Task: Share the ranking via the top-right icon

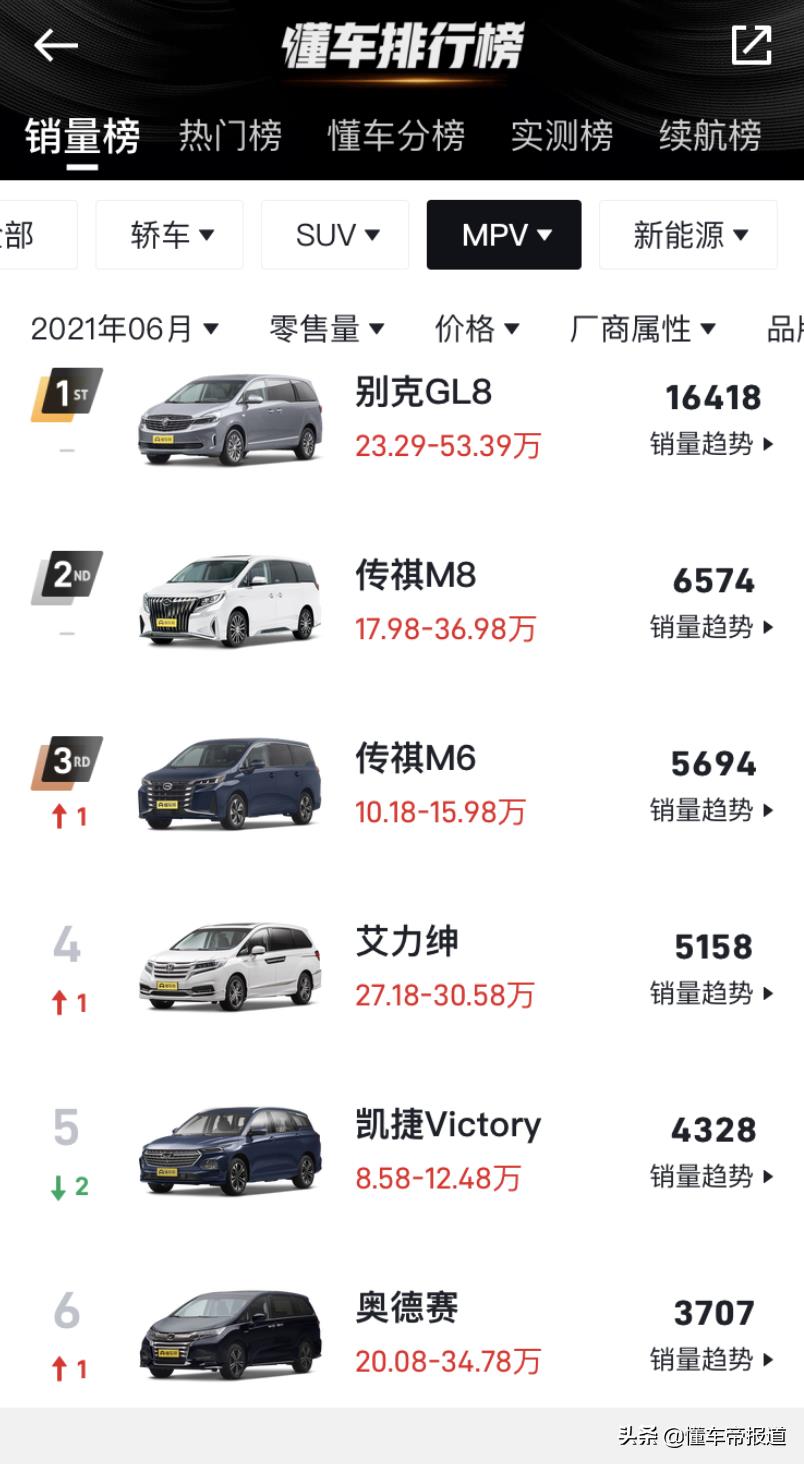Action: tap(751, 45)
